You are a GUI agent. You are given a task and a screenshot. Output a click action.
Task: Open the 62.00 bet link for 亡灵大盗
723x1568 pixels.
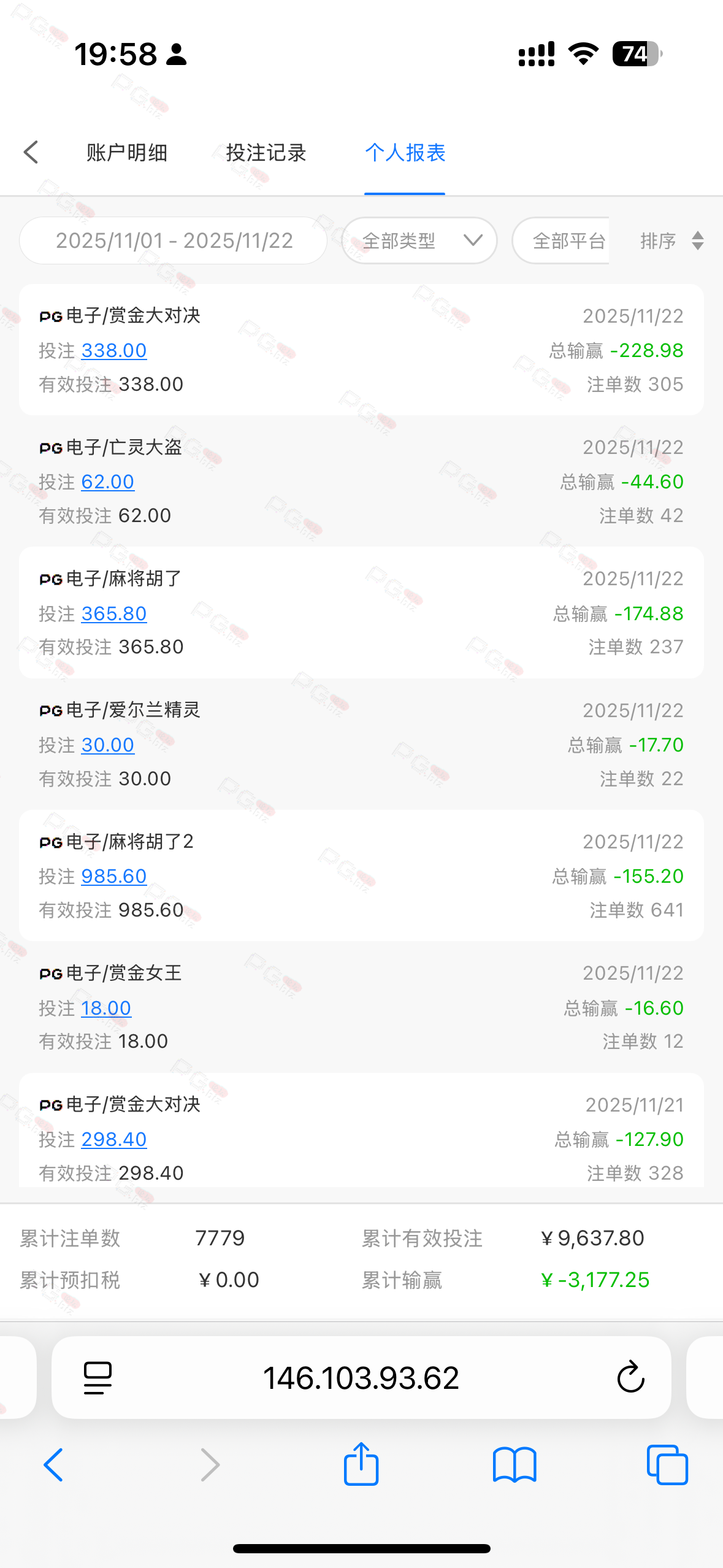click(x=108, y=482)
